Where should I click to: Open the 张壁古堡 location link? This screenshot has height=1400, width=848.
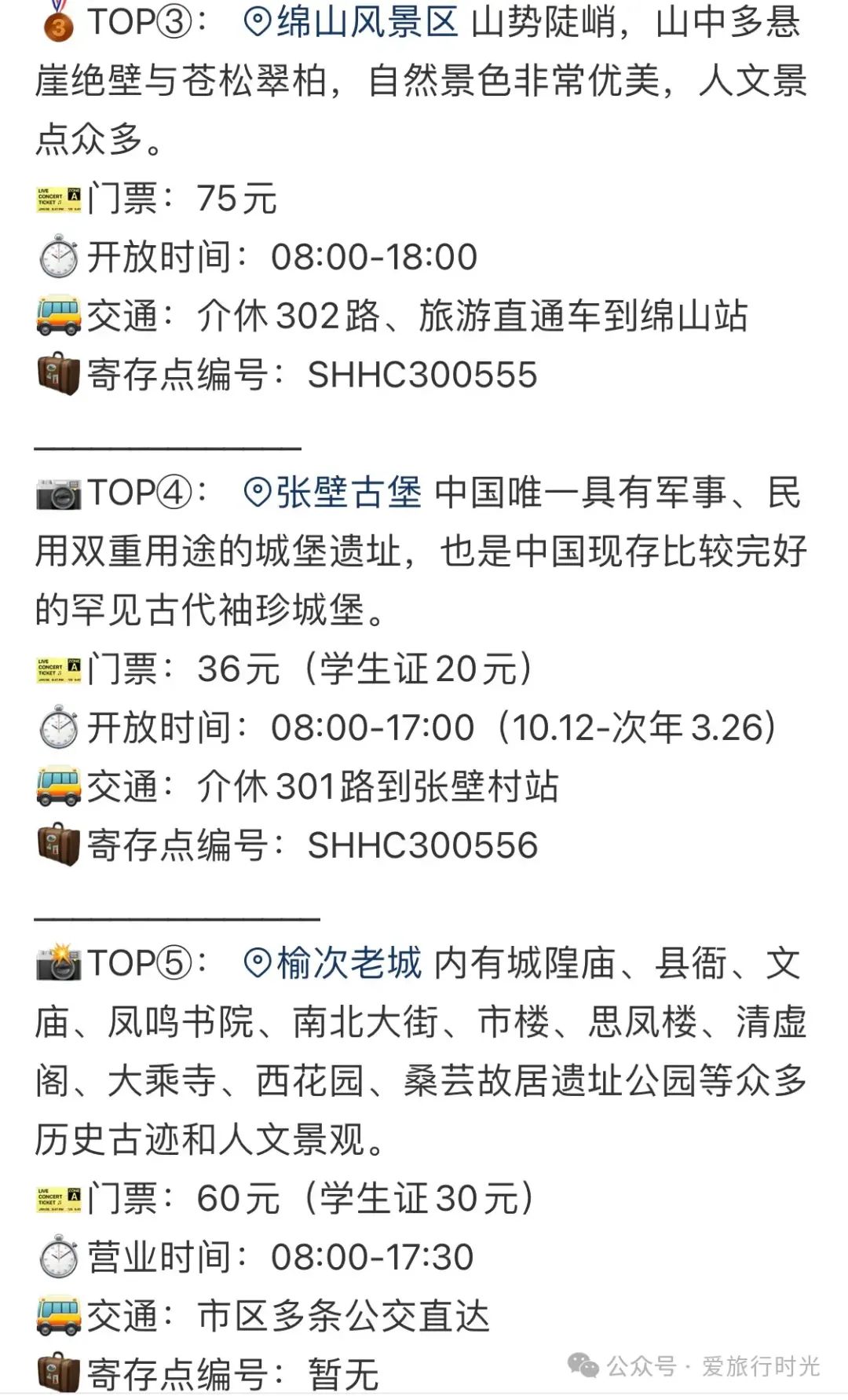tap(332, 493)
